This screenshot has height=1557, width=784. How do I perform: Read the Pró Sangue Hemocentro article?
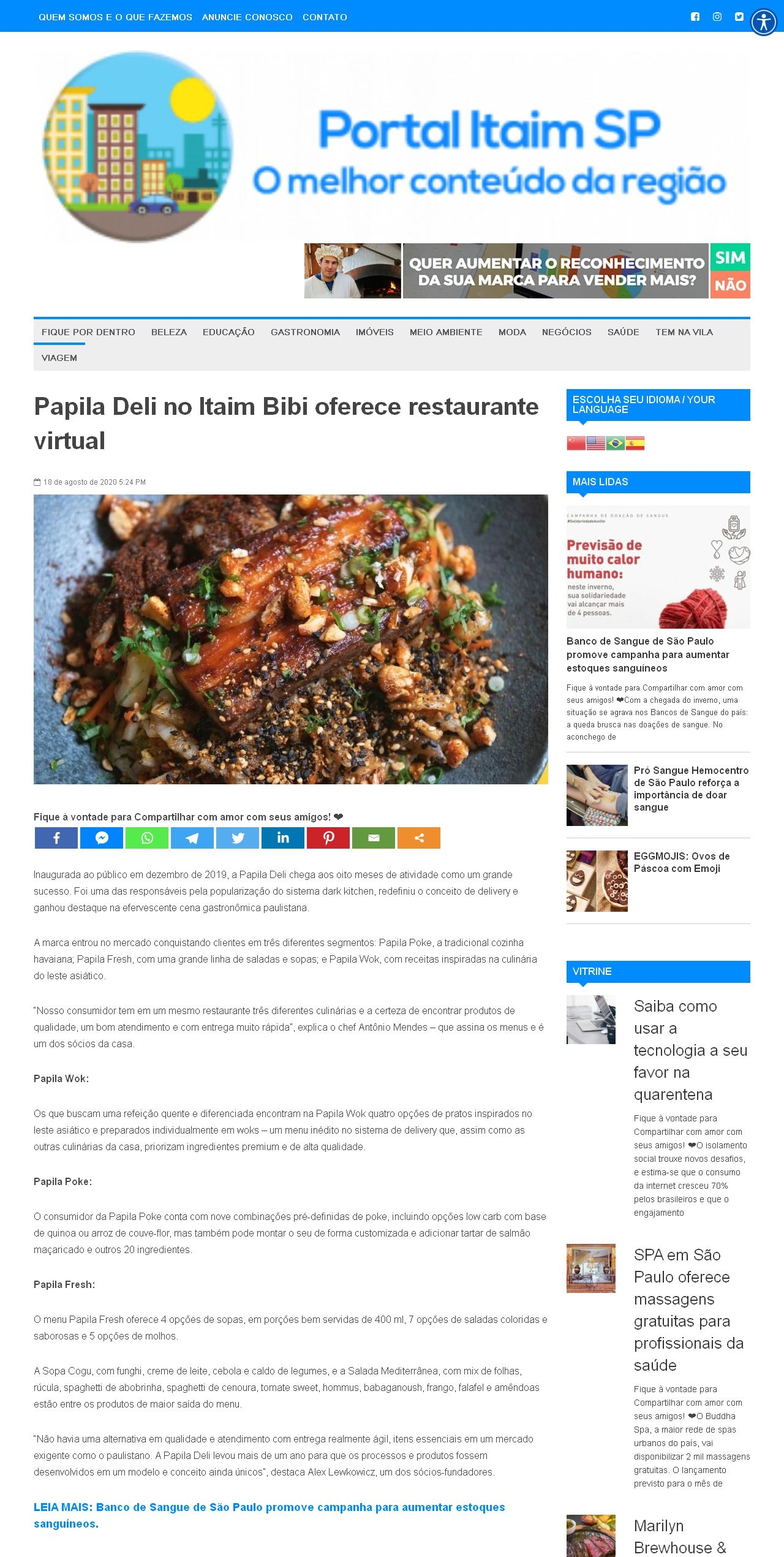coord(690,788)
